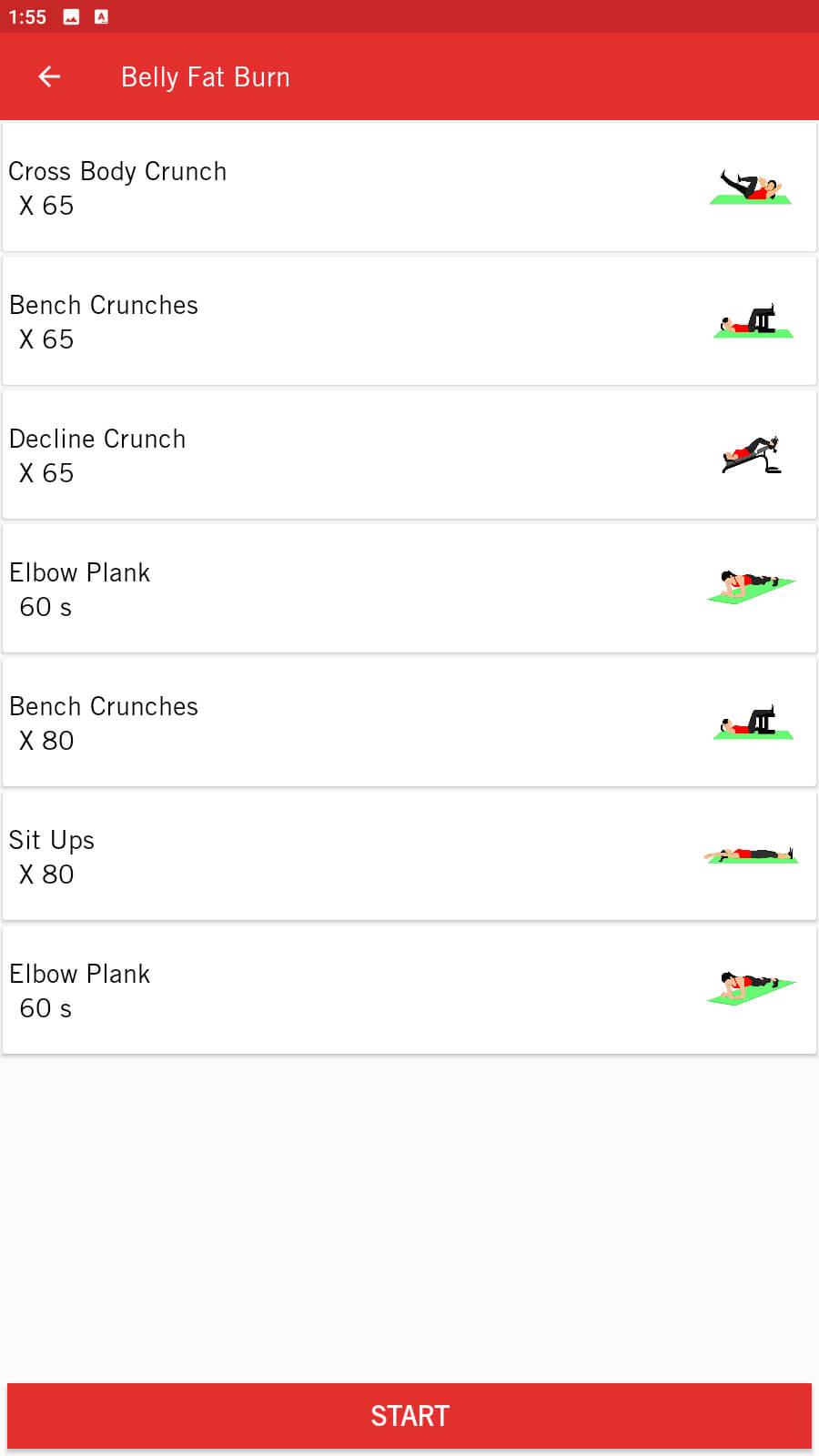
Task: Select Bench Crunches X 65
Action: pos(409,321)
